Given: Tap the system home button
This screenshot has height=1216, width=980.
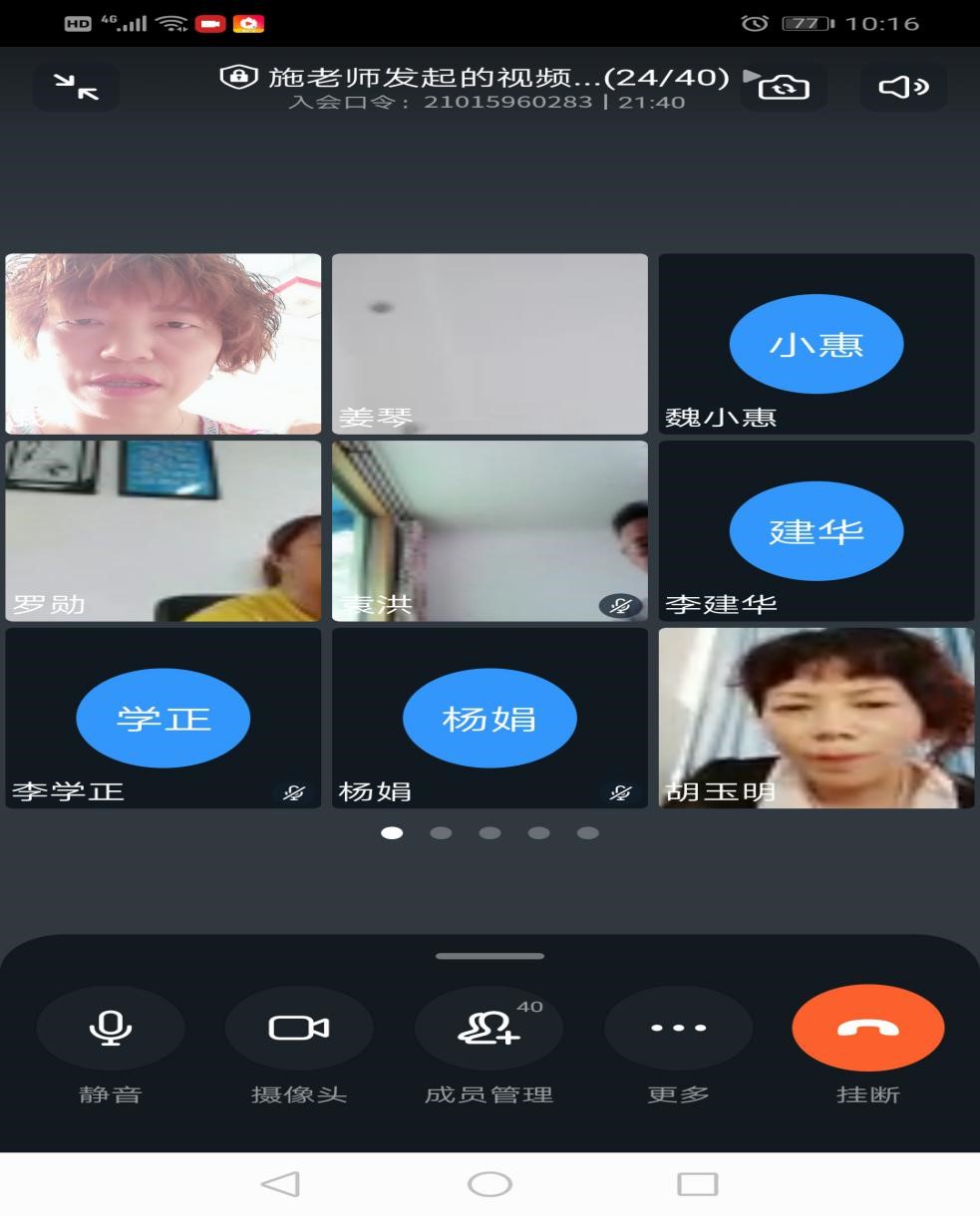Looking at the screenshot, I should pyautogui.click(x=490, y=1184).
